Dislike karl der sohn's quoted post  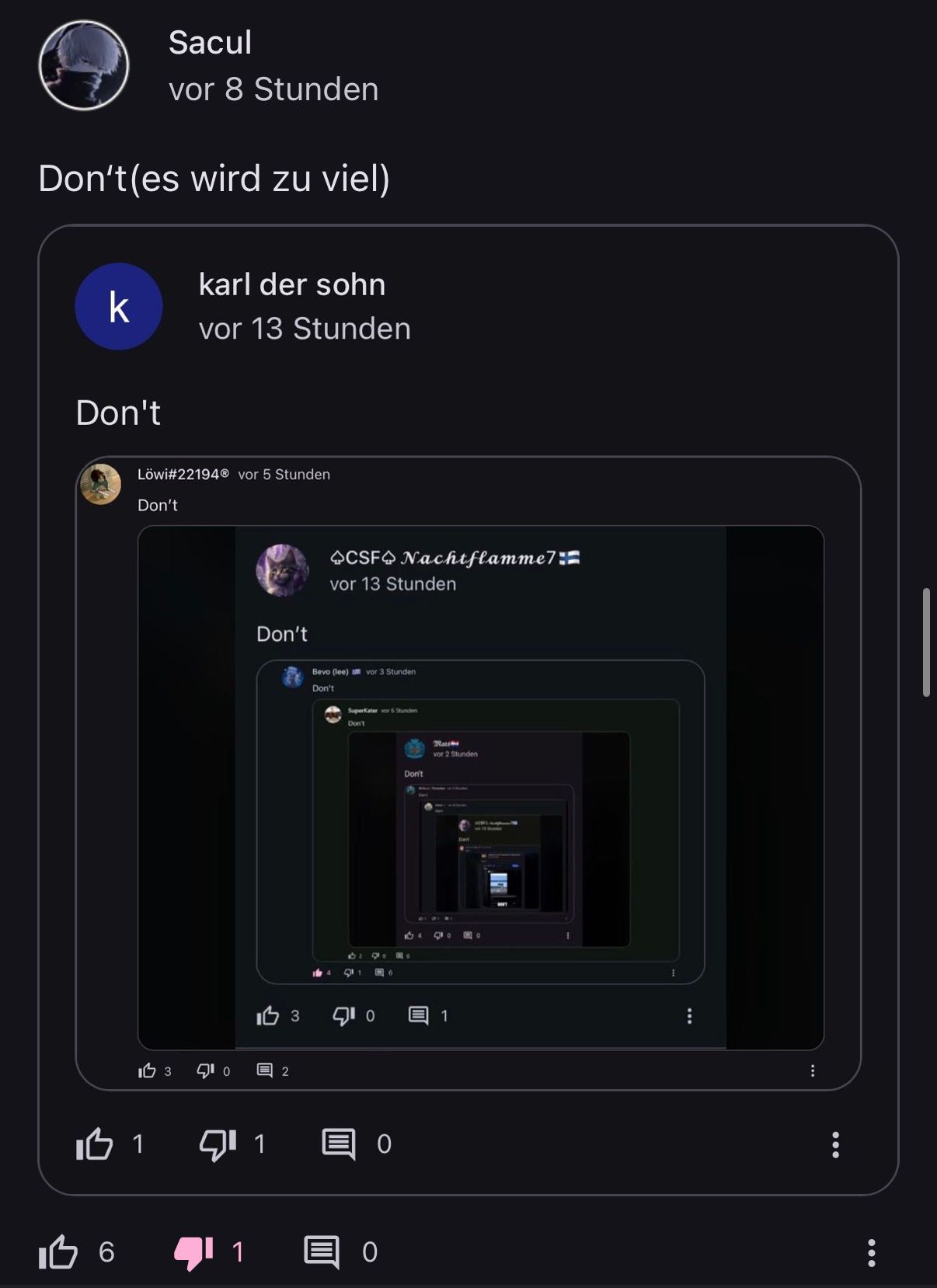[x=218, y=1144]
